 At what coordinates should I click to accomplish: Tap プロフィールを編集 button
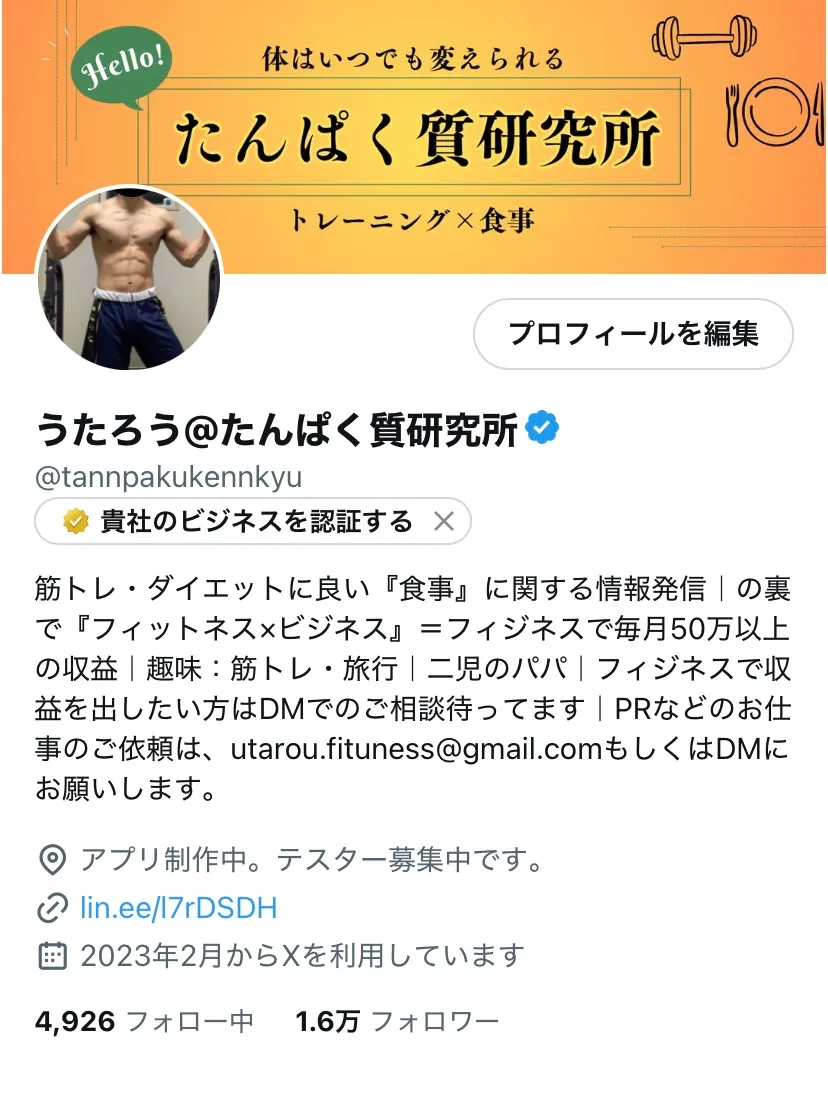633,334
